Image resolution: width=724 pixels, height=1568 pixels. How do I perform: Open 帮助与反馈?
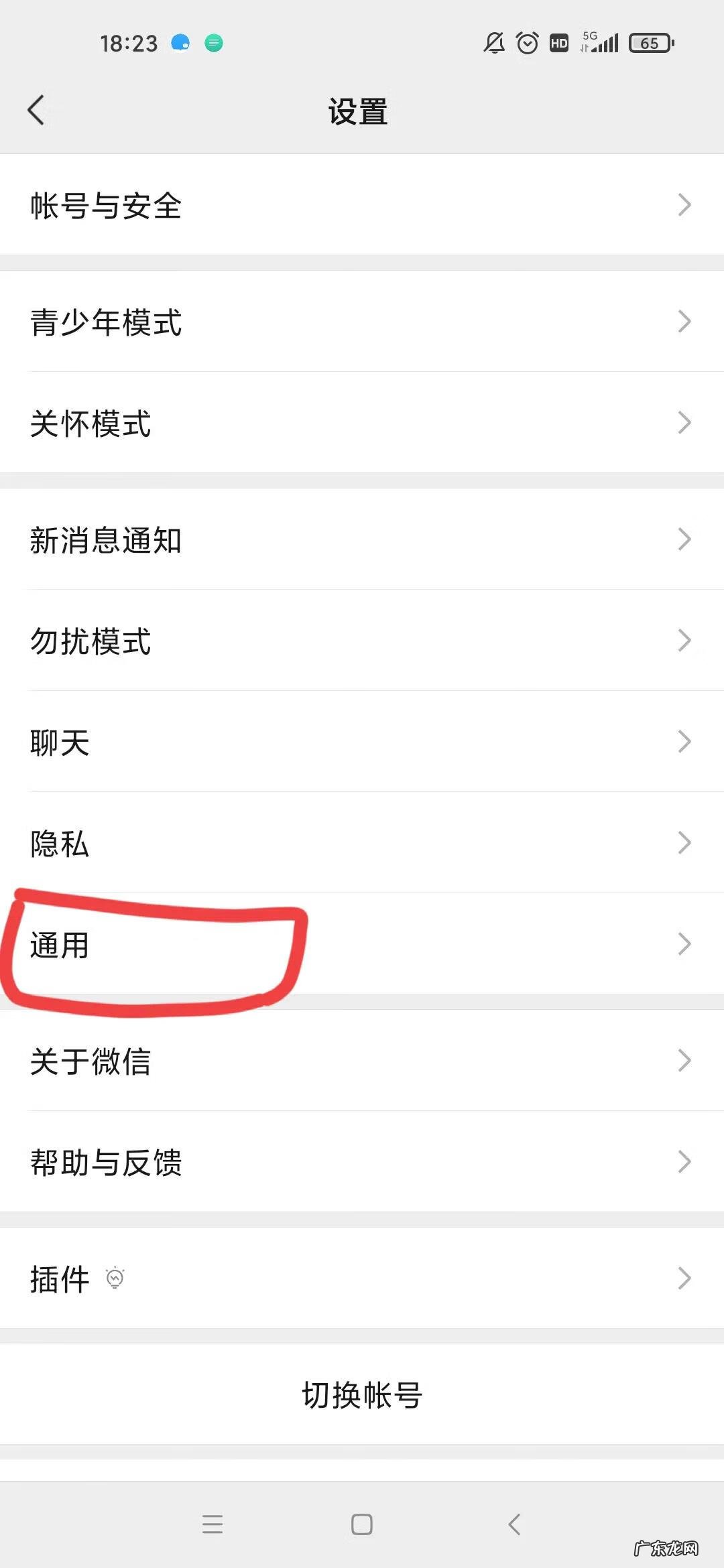point(362,1162)
